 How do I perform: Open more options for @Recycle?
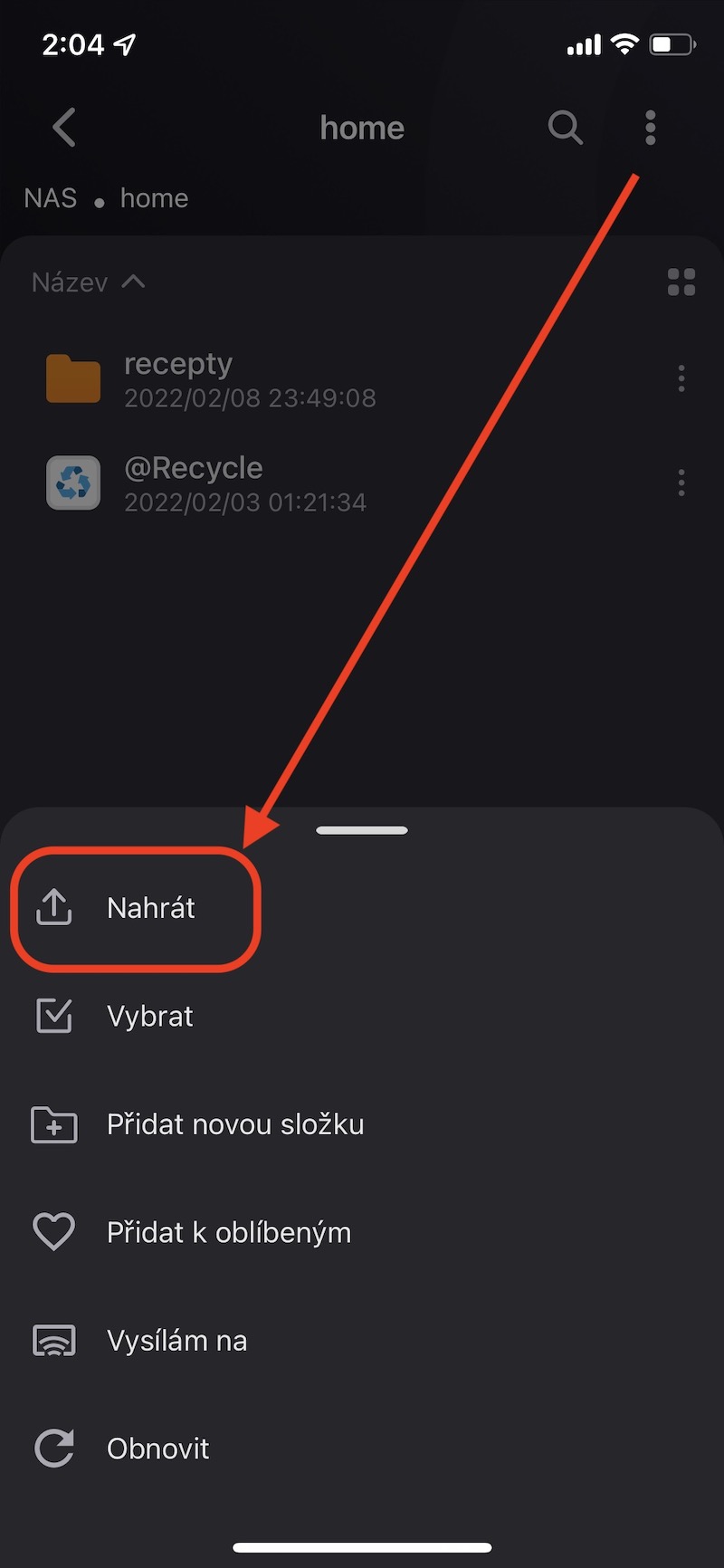[681, 483]
